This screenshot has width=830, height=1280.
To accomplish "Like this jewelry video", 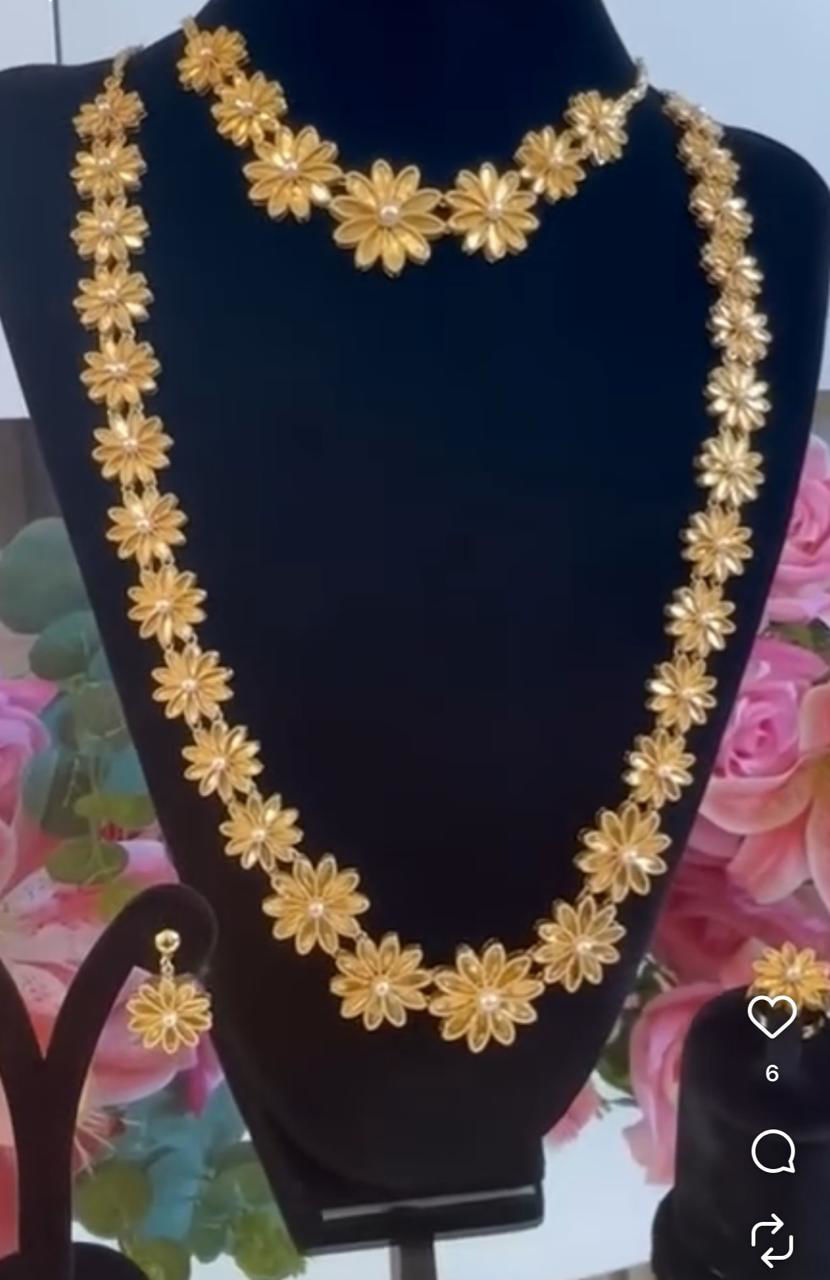I will 772,1017.
